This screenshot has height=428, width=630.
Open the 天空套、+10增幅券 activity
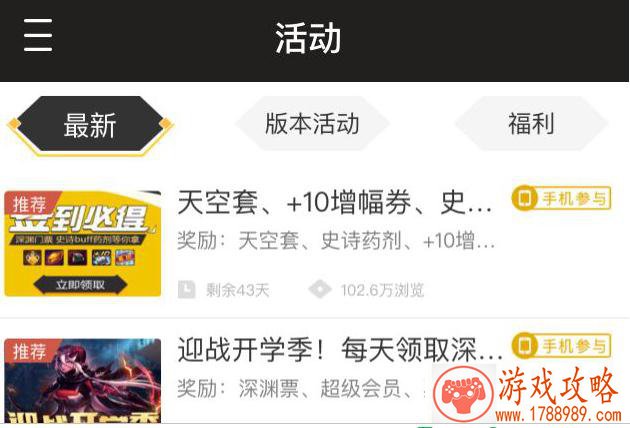tap(335, 204)
